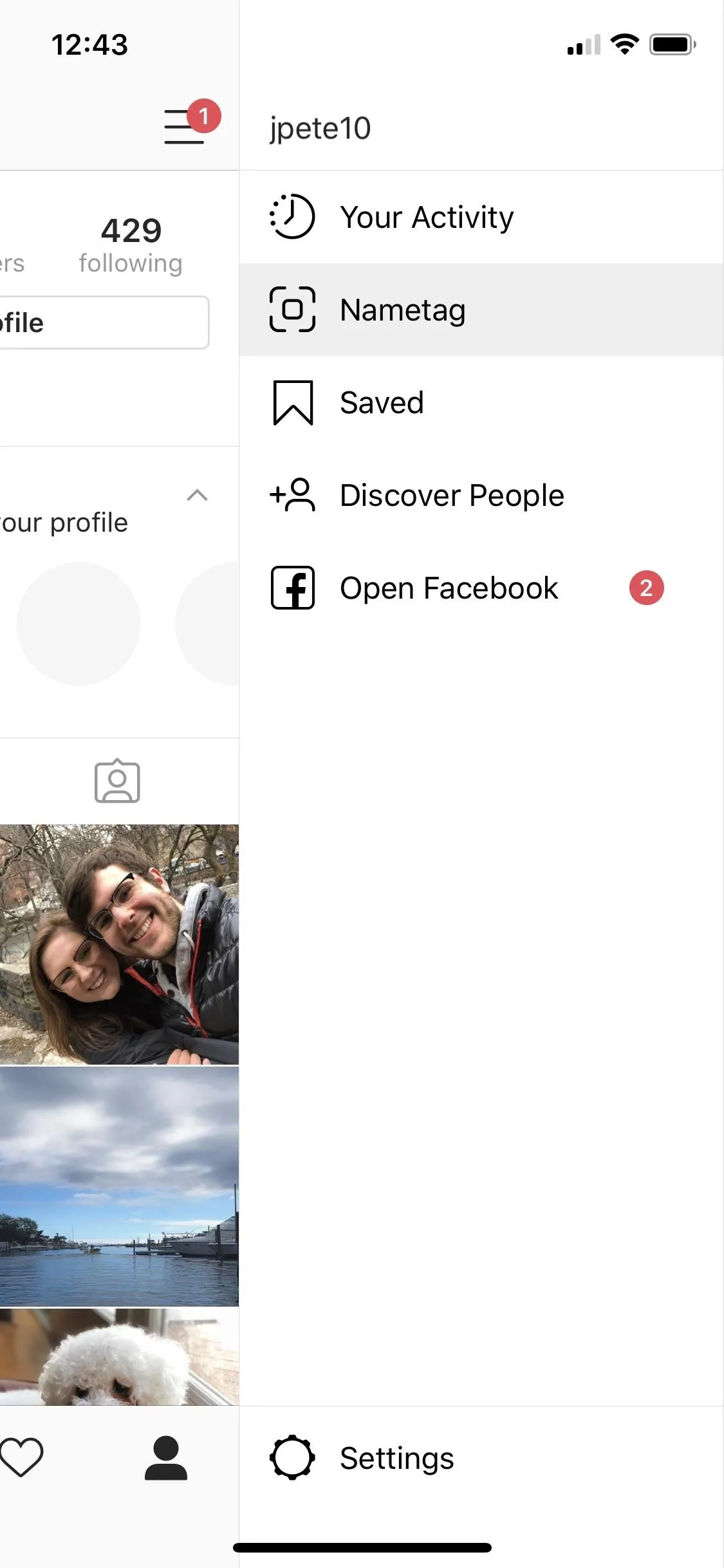
Task: Switch to the profile tab
Action: 166,1458
